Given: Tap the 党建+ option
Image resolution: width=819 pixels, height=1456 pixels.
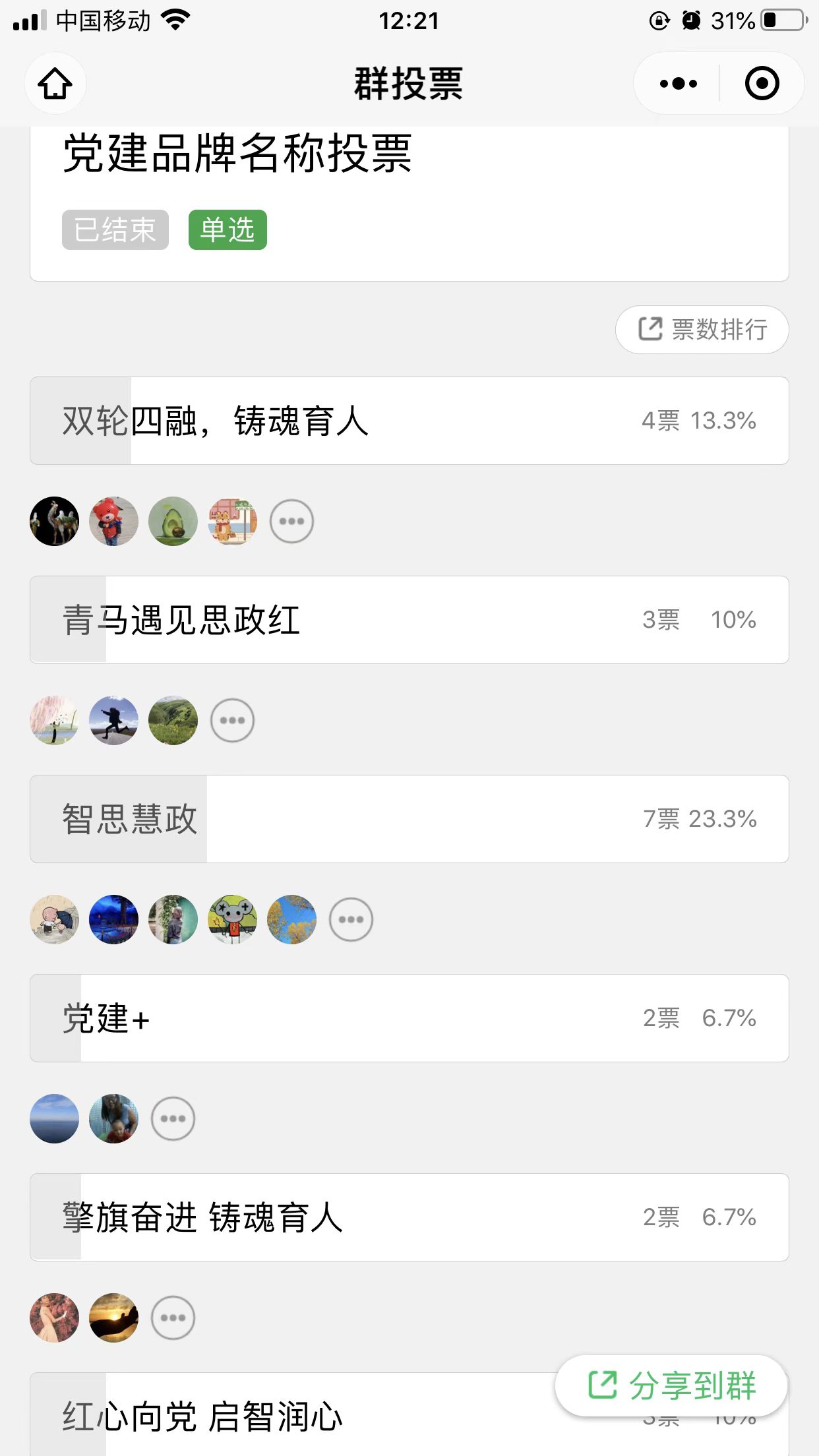Looking at the screenshot, I should [409, 1018].
